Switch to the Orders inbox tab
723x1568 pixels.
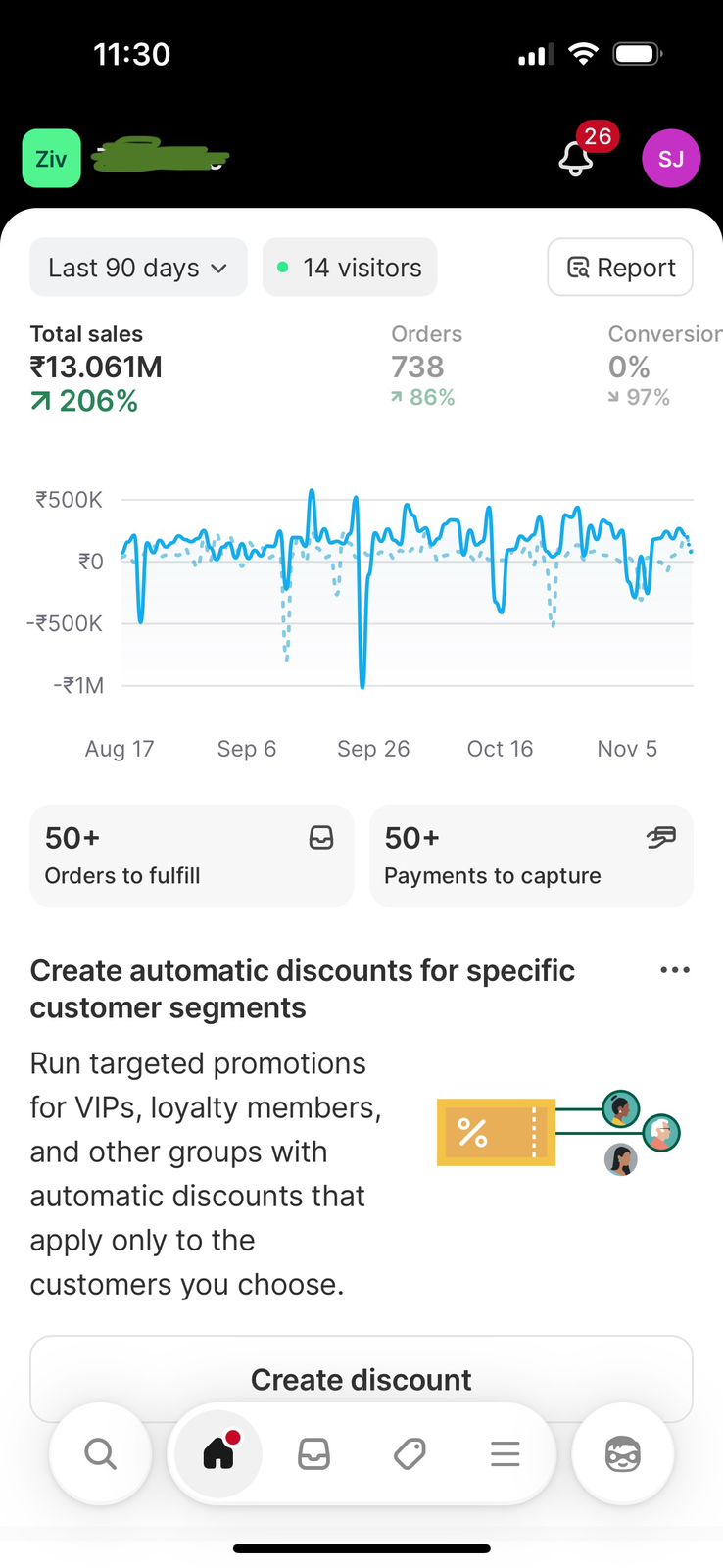(313, 1453)
